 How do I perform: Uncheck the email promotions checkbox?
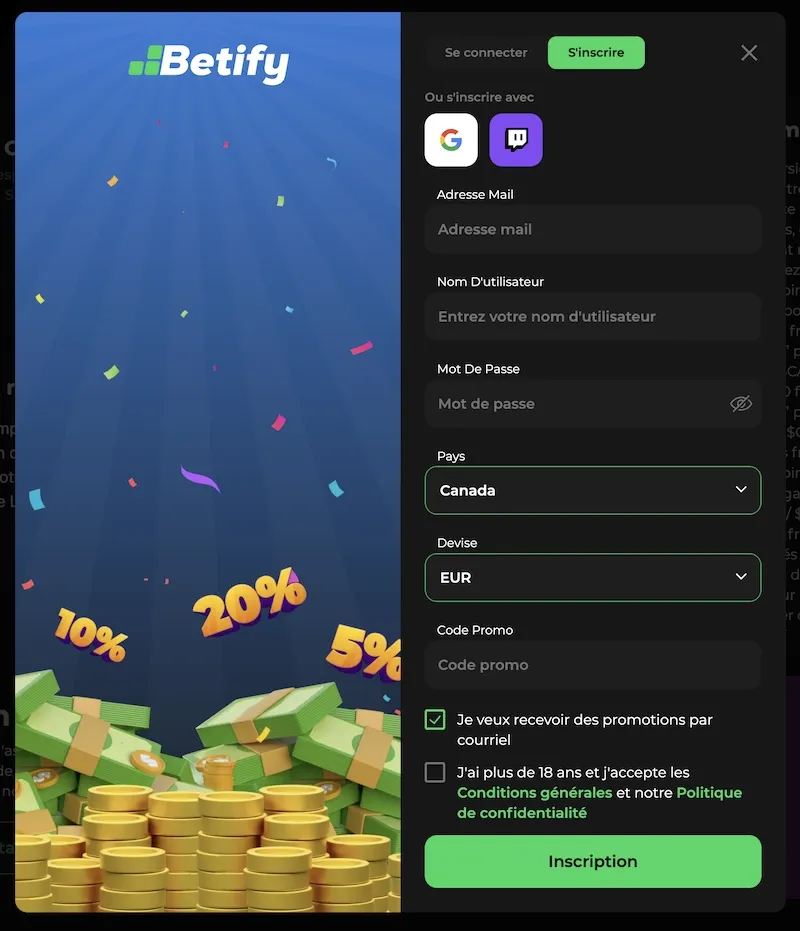click(x=435, y=720)
